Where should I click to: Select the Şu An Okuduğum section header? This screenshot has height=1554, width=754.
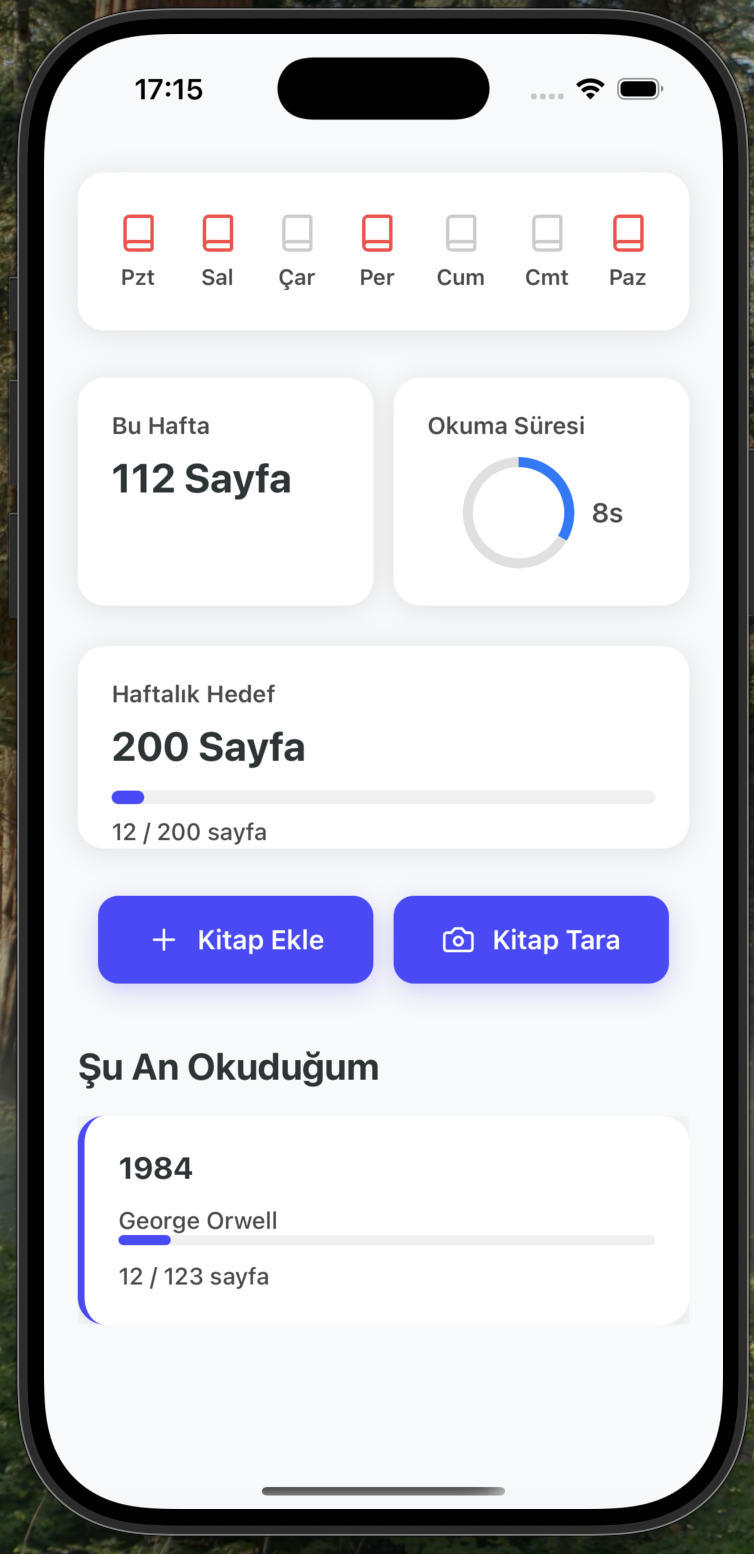pos(228,1067)
